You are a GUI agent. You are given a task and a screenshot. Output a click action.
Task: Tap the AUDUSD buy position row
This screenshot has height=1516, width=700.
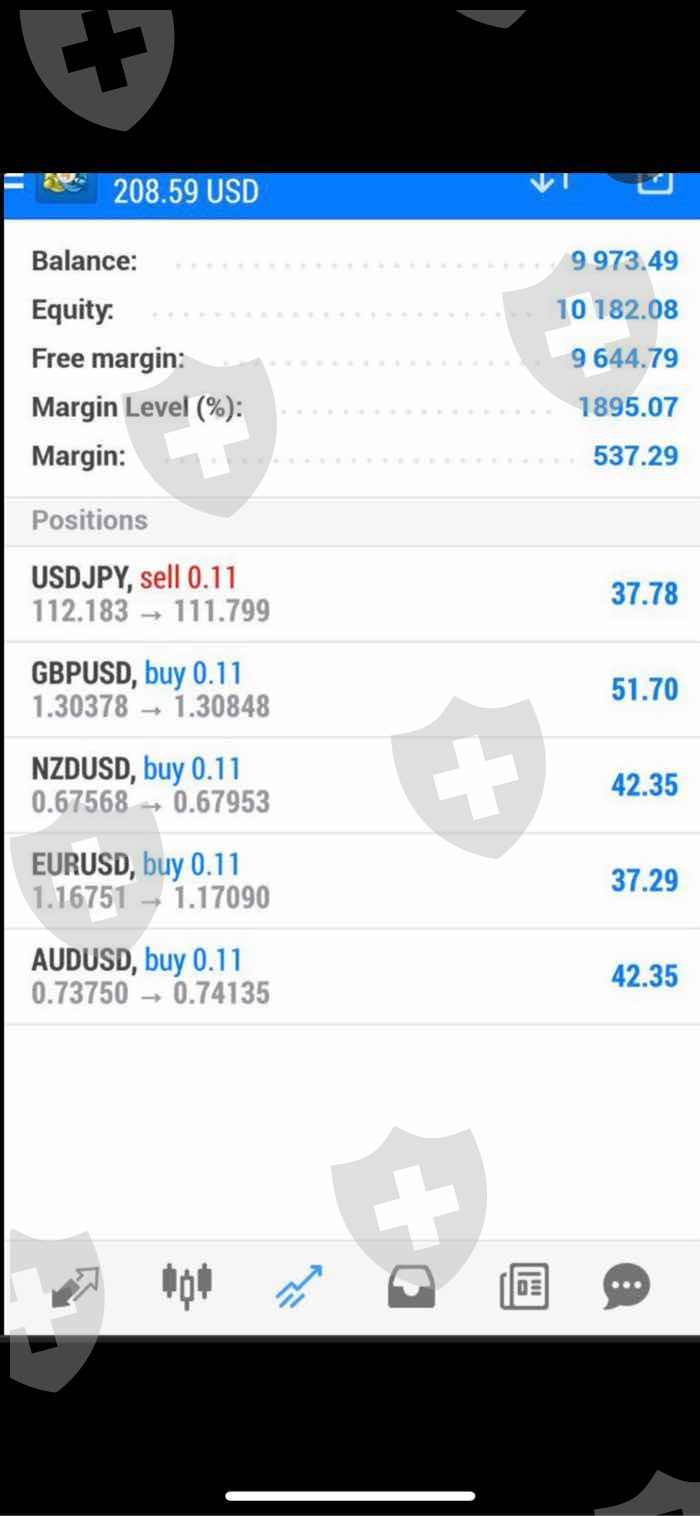click(350, 977)
